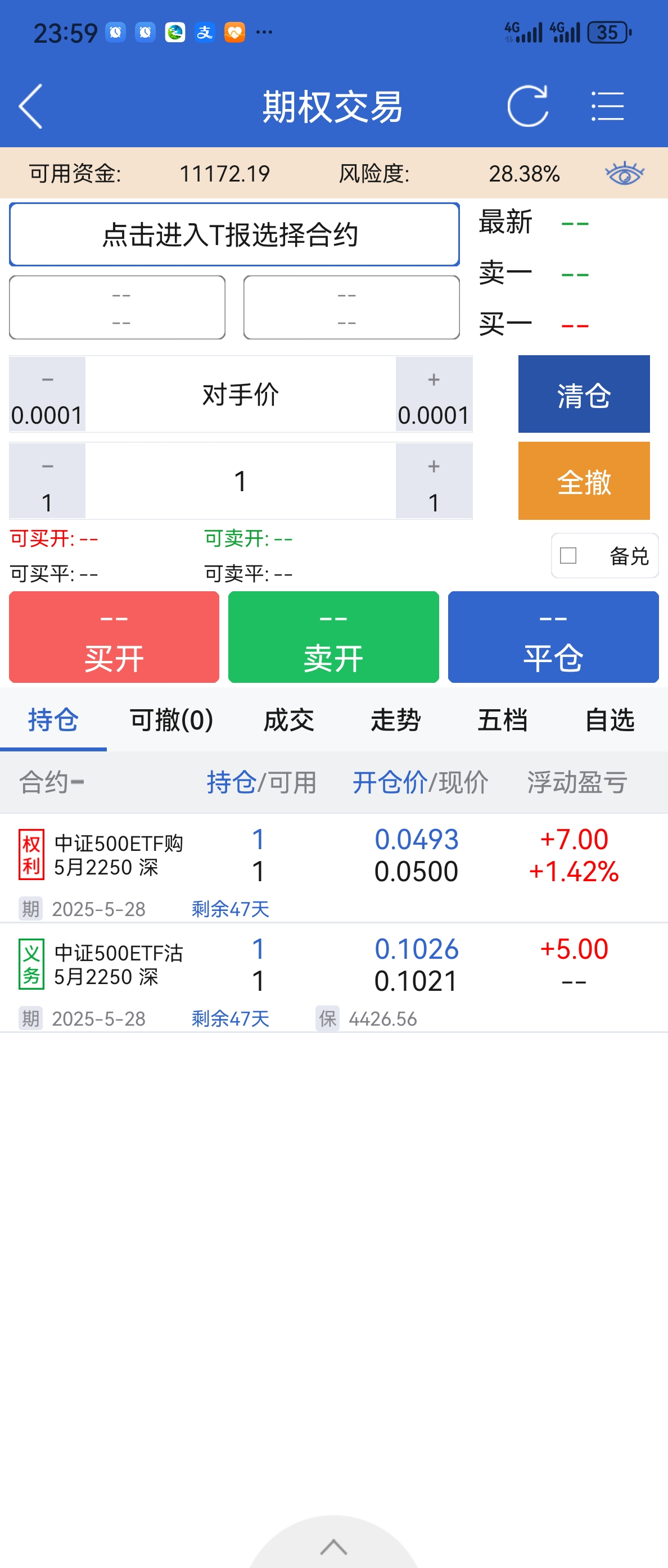Check the 备兑 checkbox

(568, 555)
